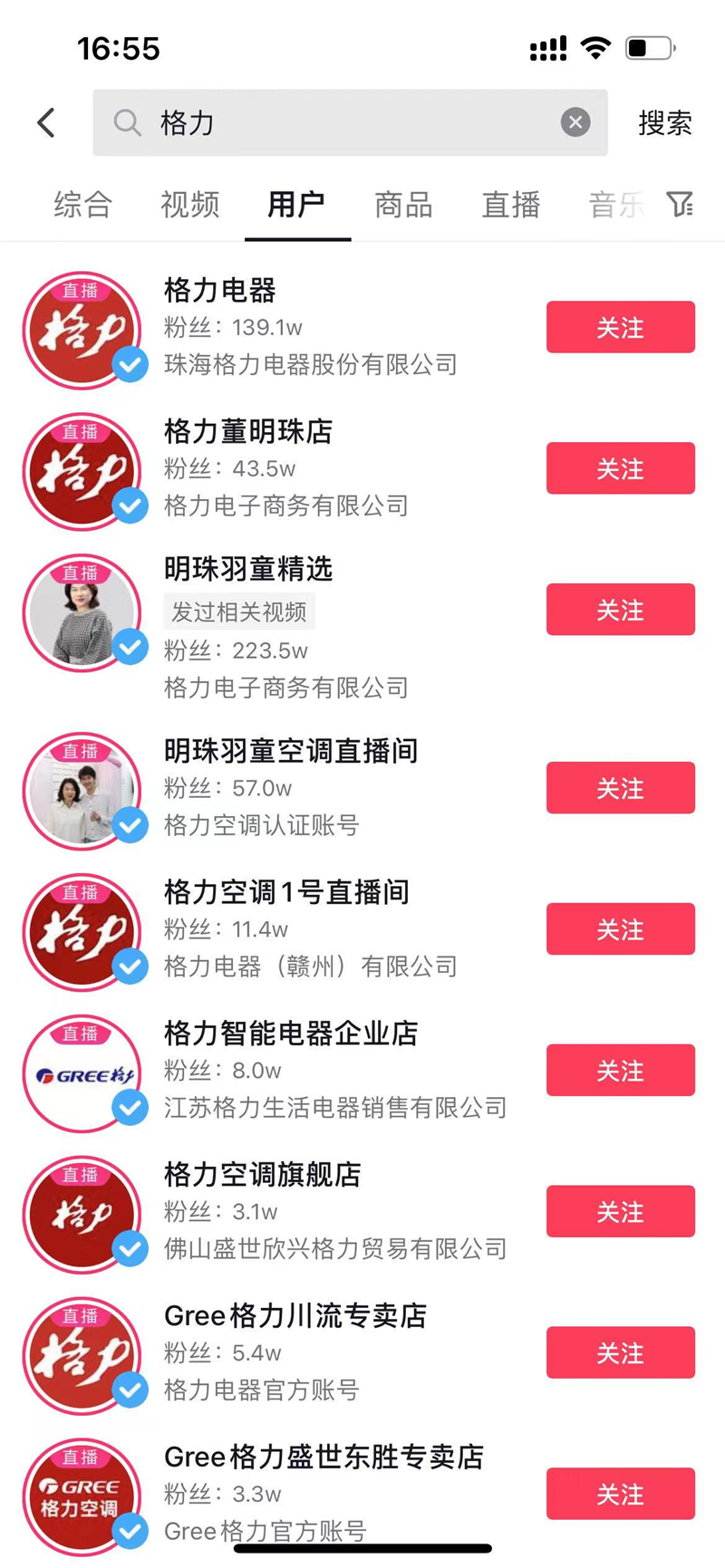This screenshot has width=725, height=1568.
Task: Tap 关注 next to 明珠羽童精选
Action: click(x=620, y=610)
